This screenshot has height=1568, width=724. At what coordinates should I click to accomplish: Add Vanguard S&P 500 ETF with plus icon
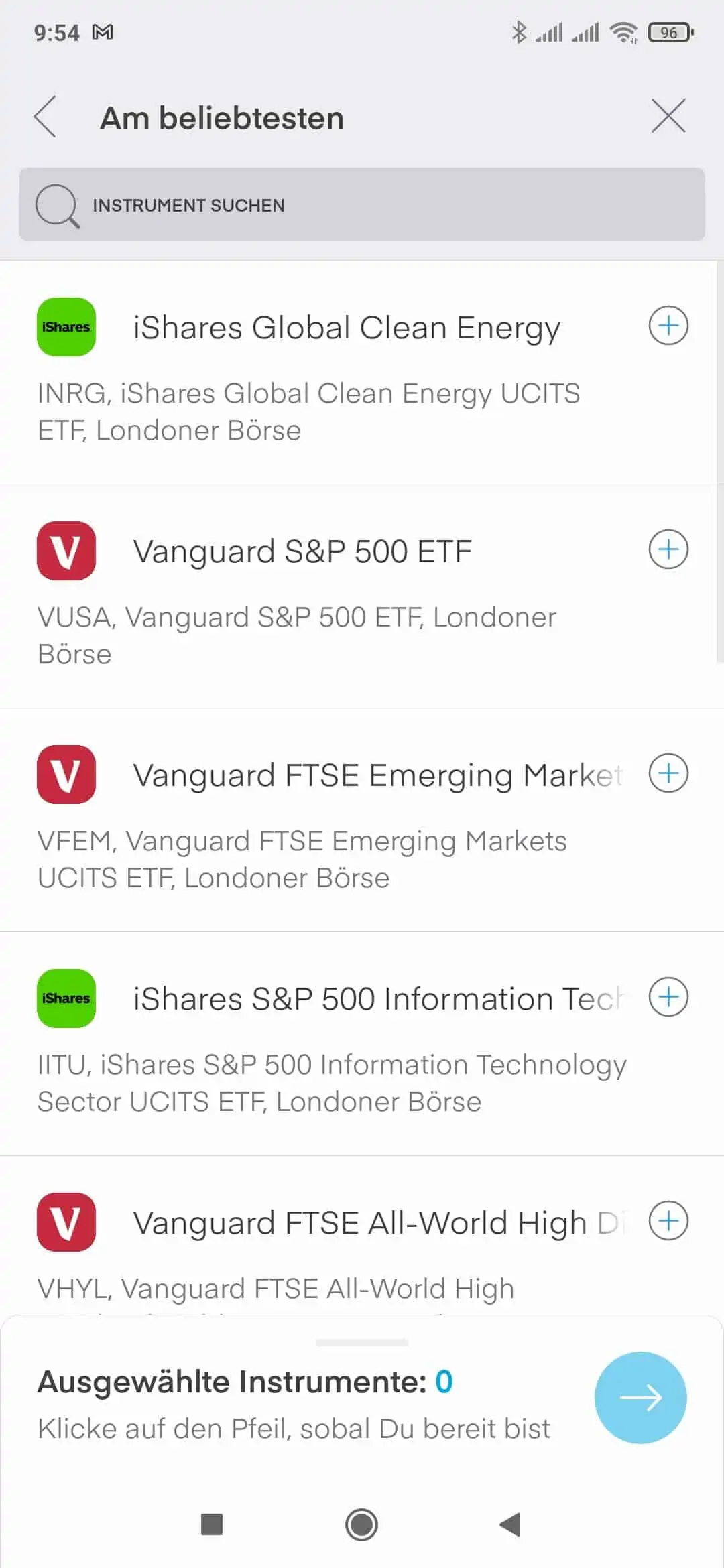point(668,549)
